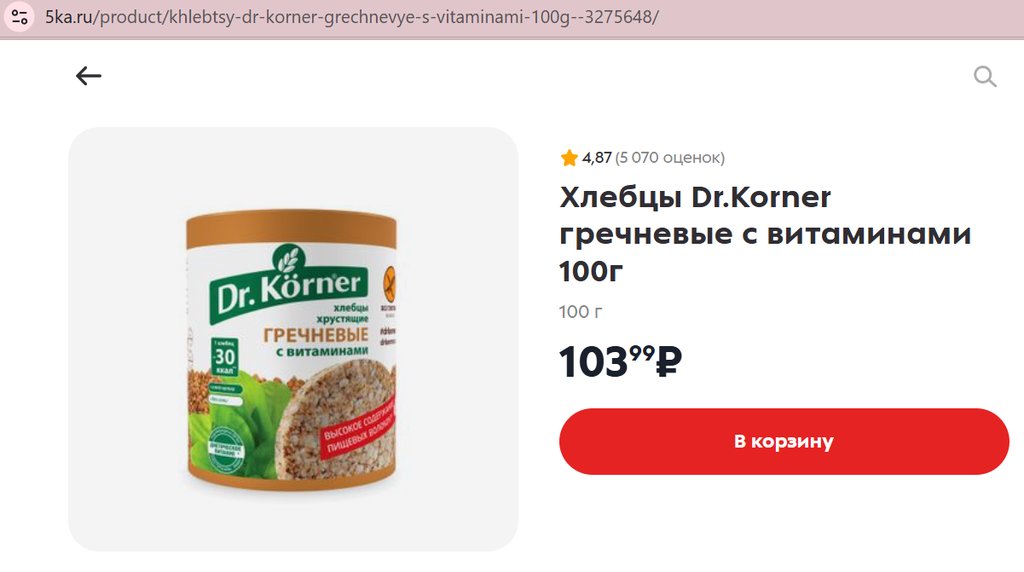Open the Dr.Korner product image
1024x572 pixels.
(293, 340)
